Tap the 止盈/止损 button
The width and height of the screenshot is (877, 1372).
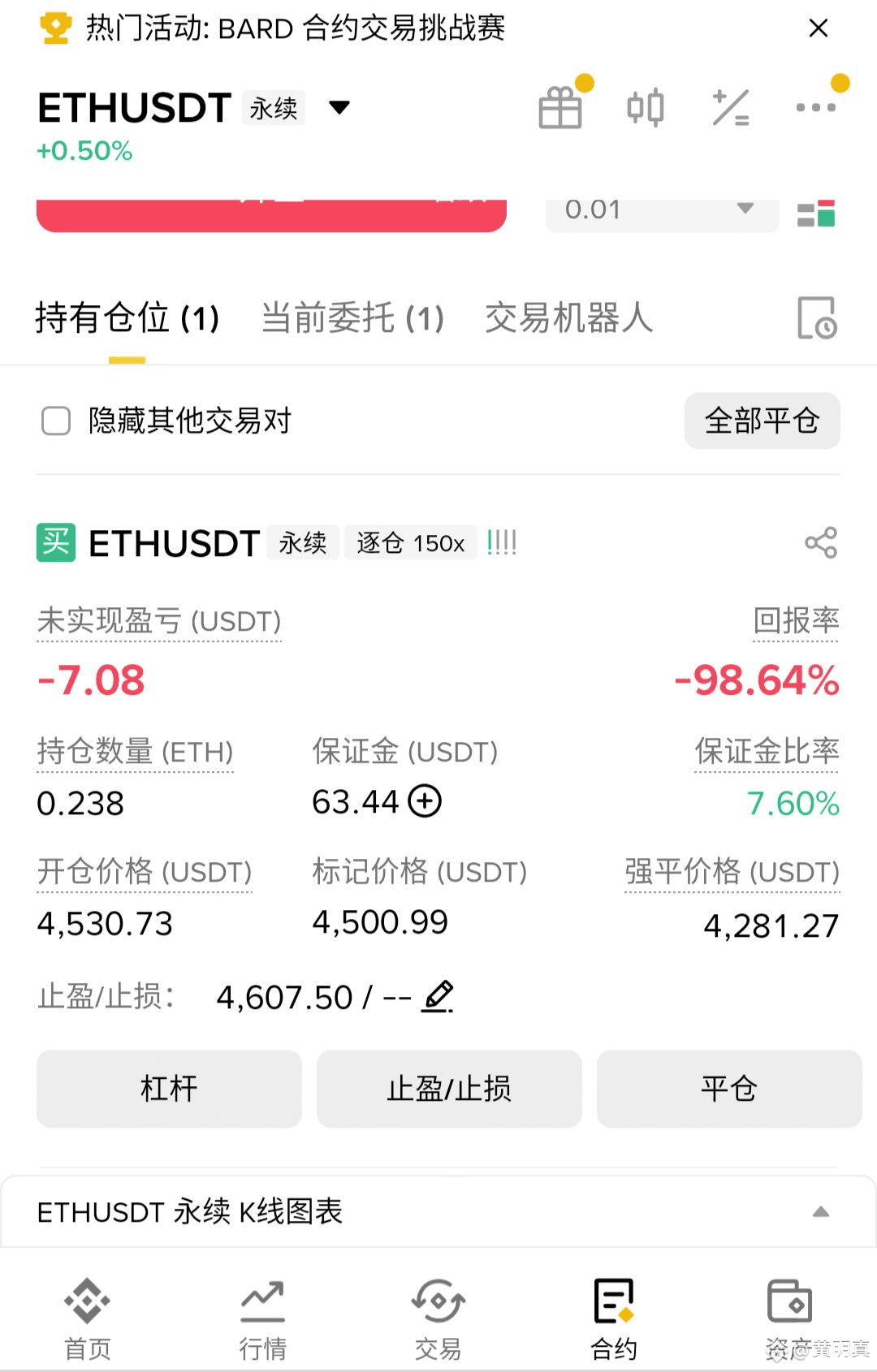tap(449, 1089)
